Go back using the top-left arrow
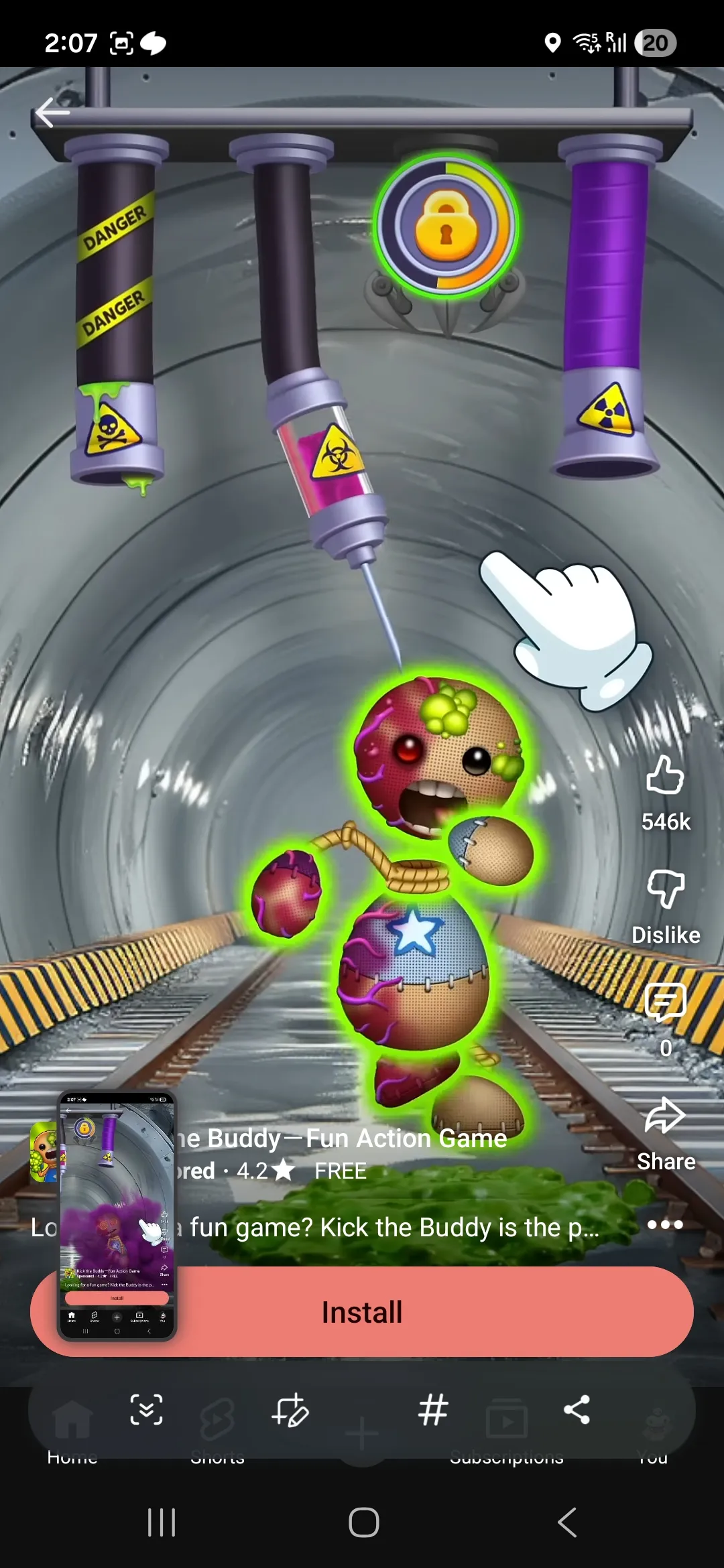The width and height of the screenshot is (724, 1568). click(x=52, y=112)
